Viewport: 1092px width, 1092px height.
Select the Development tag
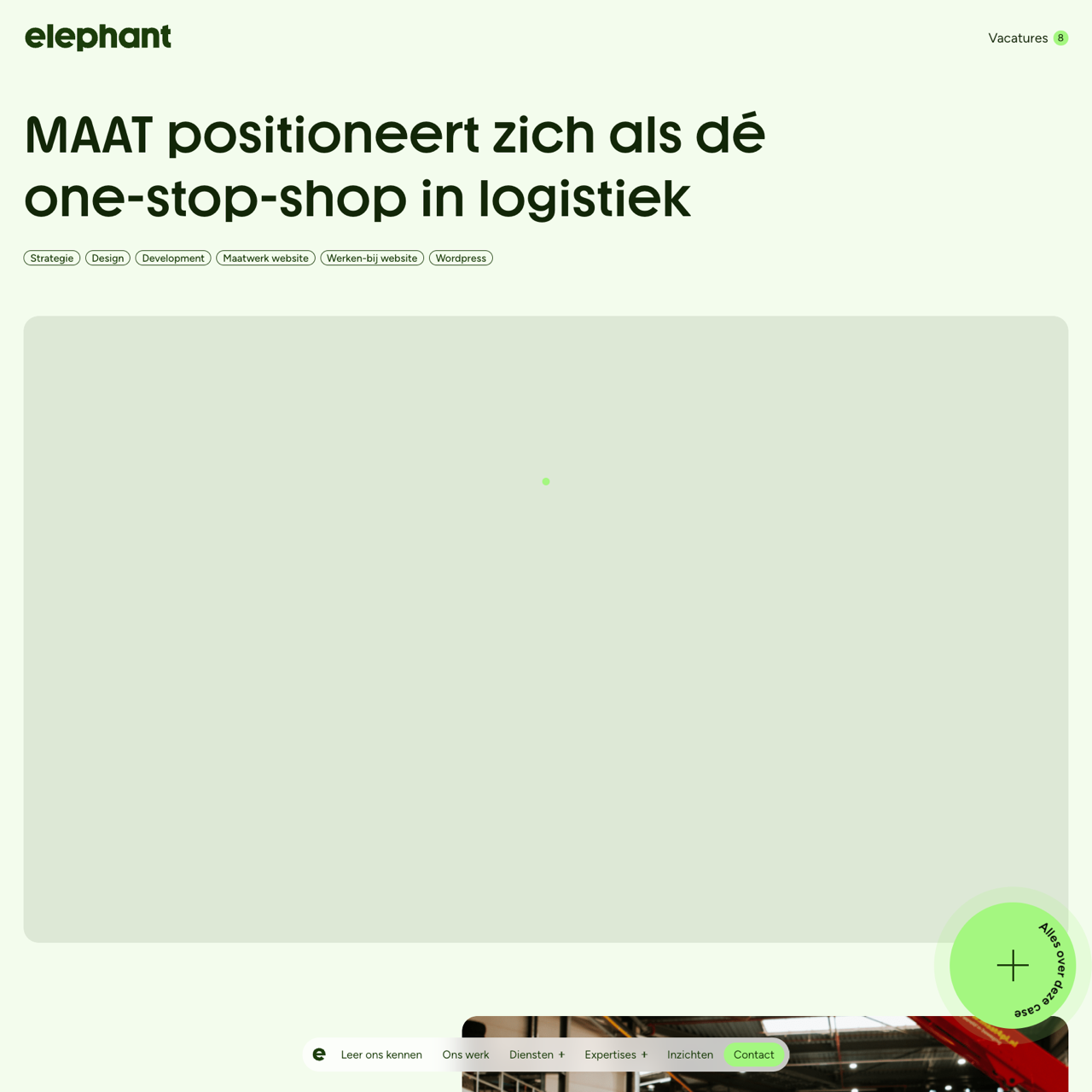click(x=173, y=258)
